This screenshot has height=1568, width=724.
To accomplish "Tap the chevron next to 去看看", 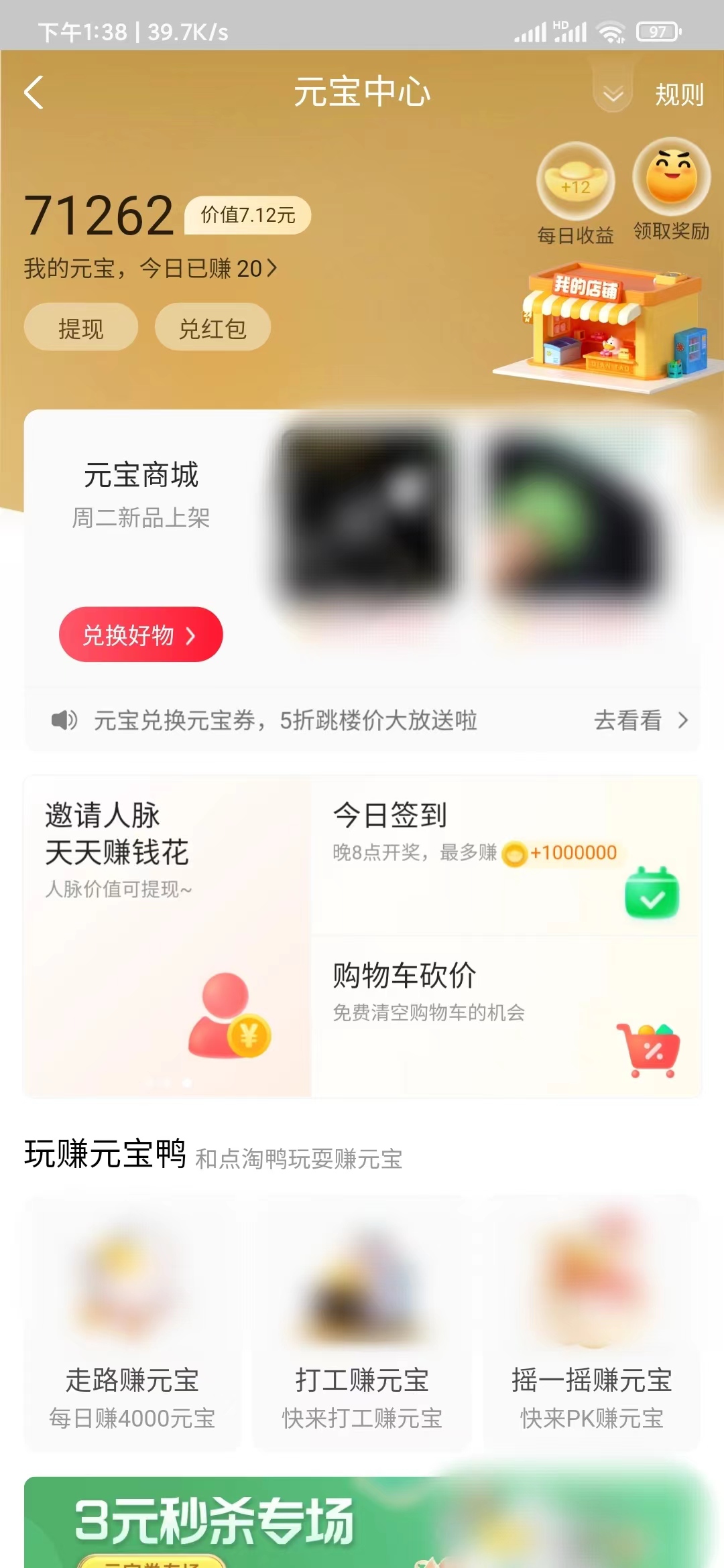I will [682, 719].
